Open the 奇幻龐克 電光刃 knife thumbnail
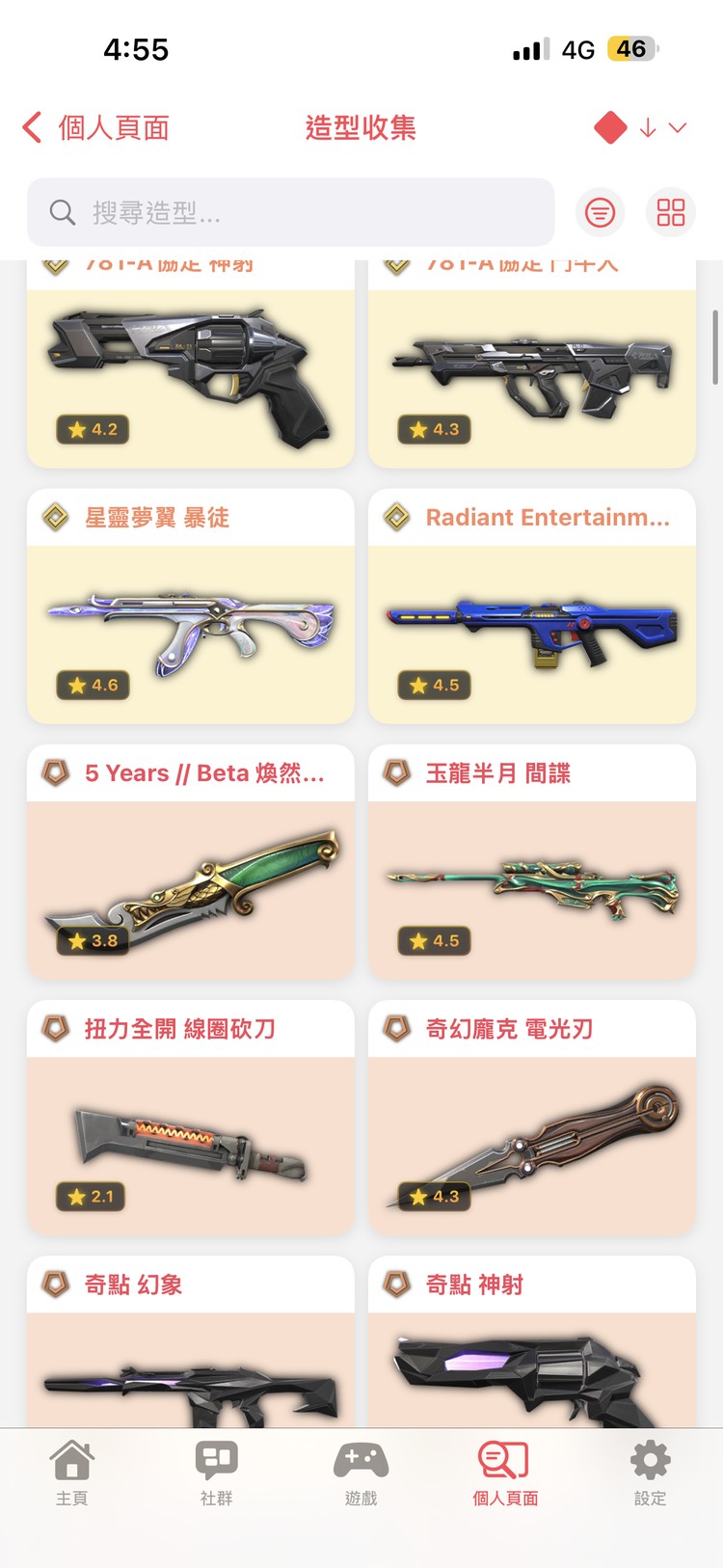This screenshot has height=1568, width=723. (531, 1144)
